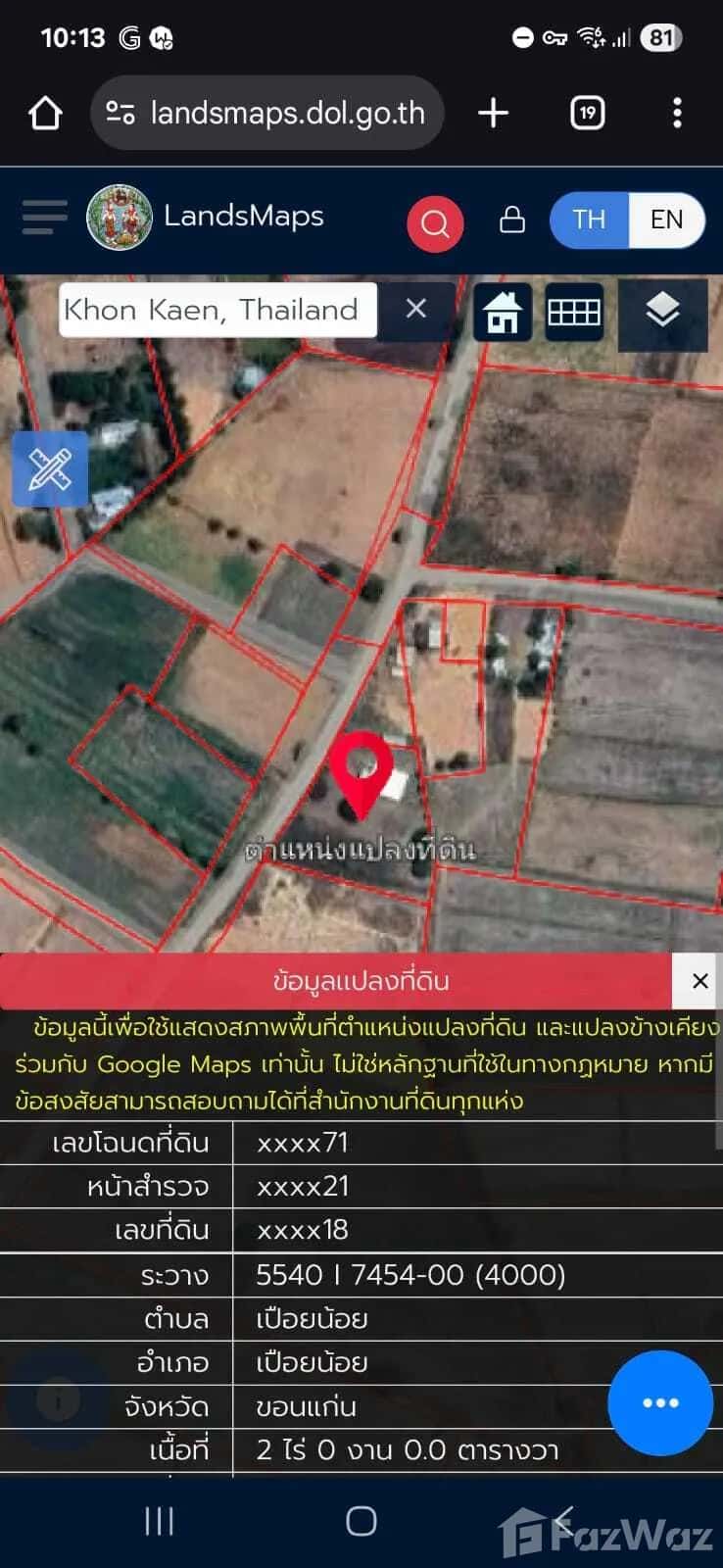Click the padlock icon in the header
This screenshot has height=1568, width=723.
(513, 221)
